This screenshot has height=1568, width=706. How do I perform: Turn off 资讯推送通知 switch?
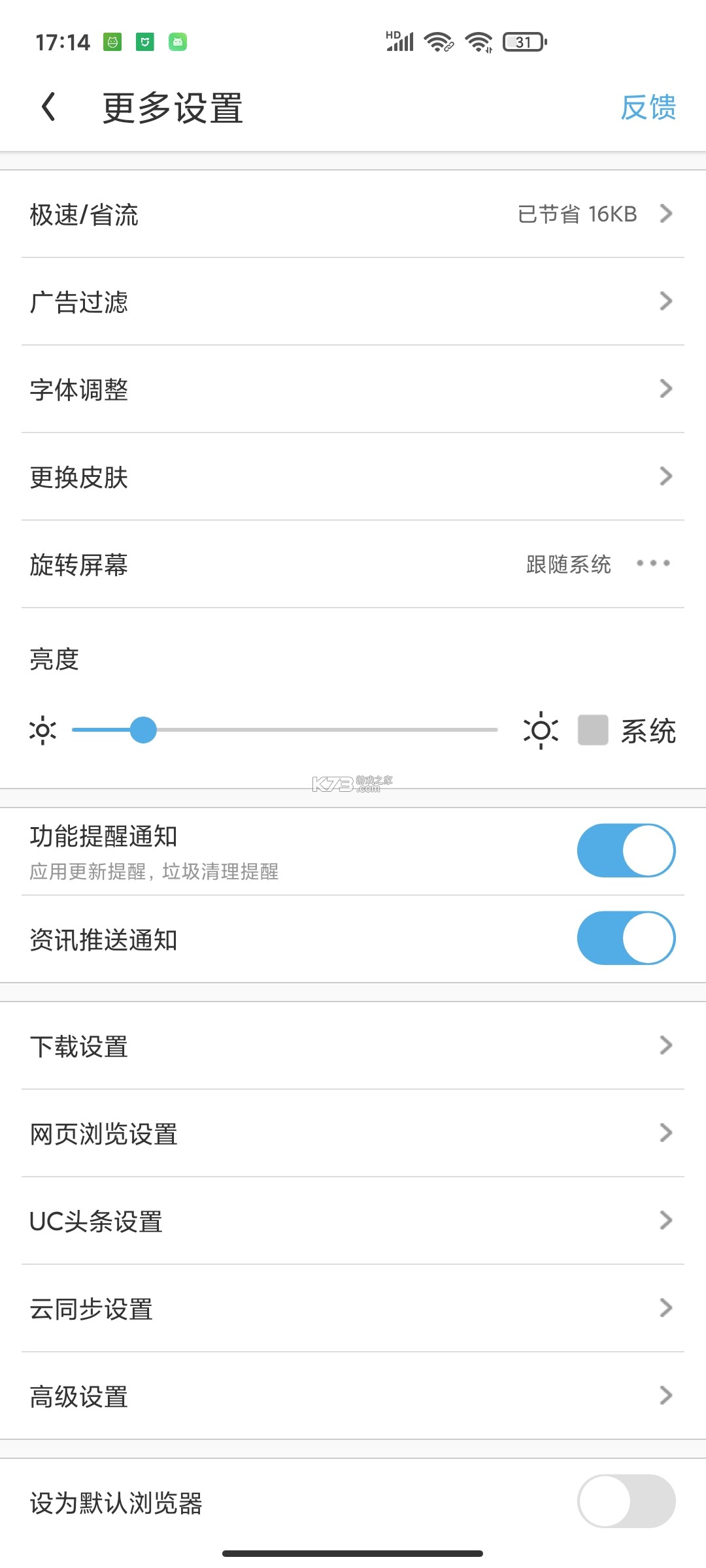point(626,938)
